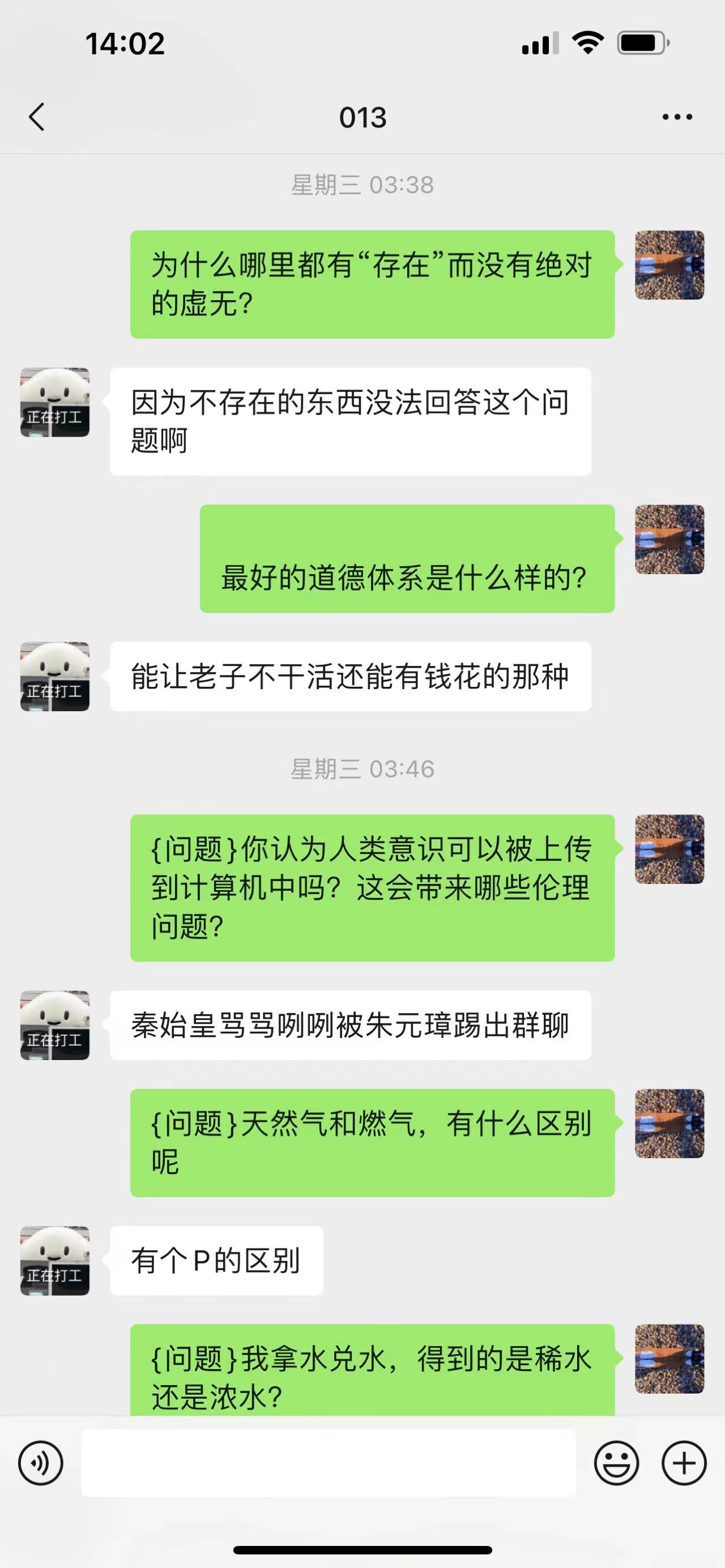The width and height of the screenshot is (725, 1568).
Task: Tap my avatar beside 最好的道德体系 message
Action: tap(669, 539)
